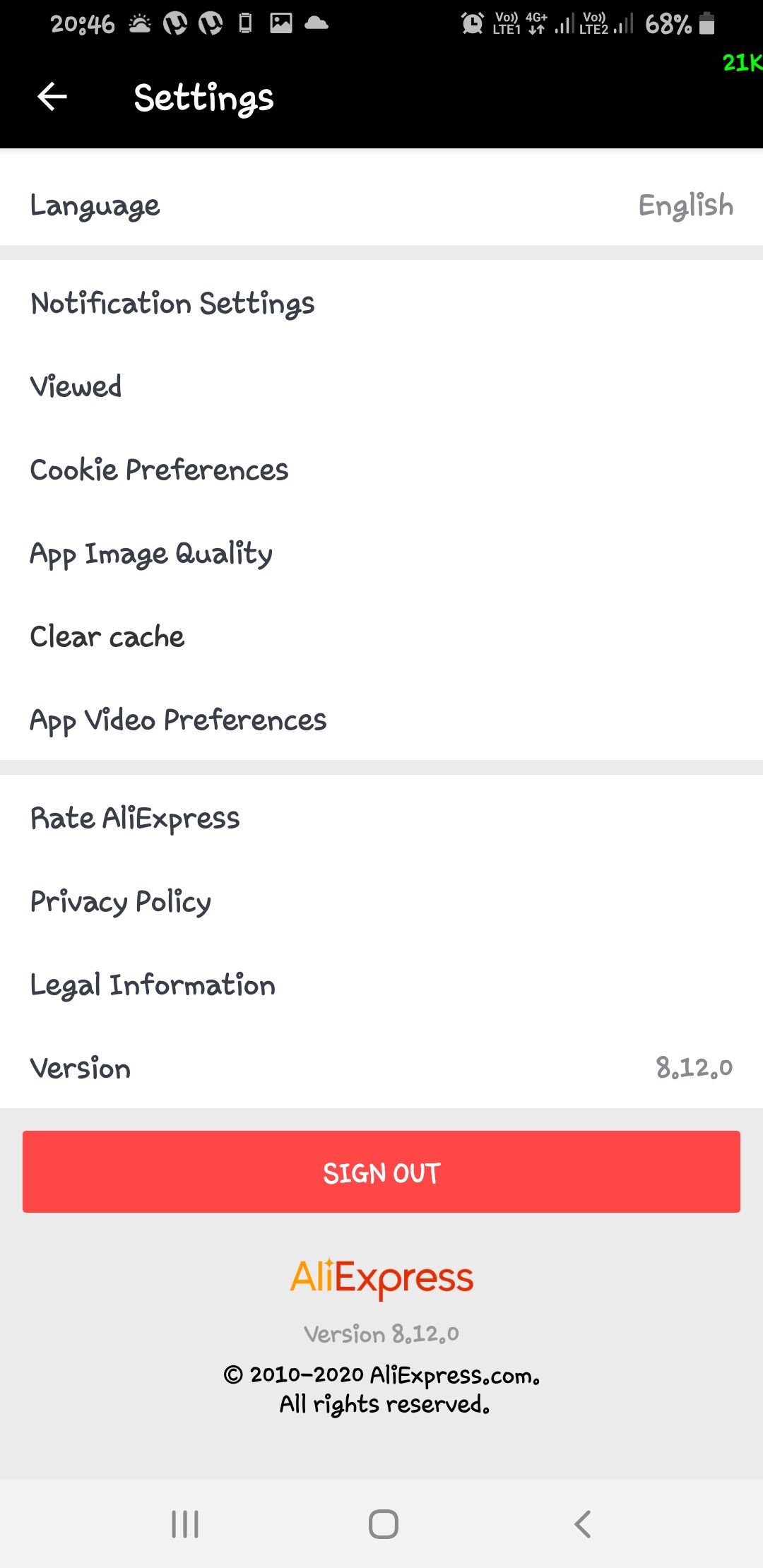Tap Rate AliExpress
Image resolution: width=763 pixels, height=1568 pixels.
[x=381, y=818]
